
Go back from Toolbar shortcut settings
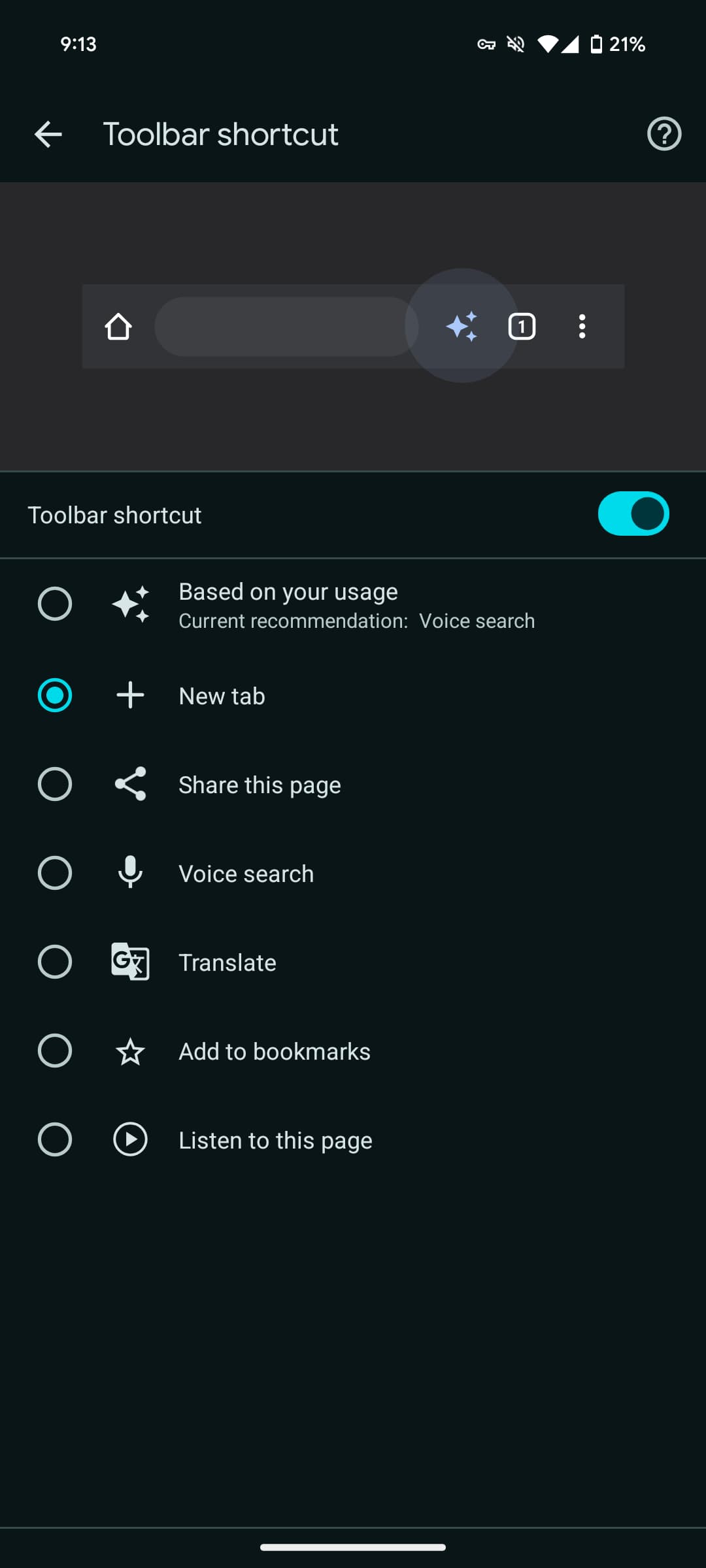coord(48,135)
